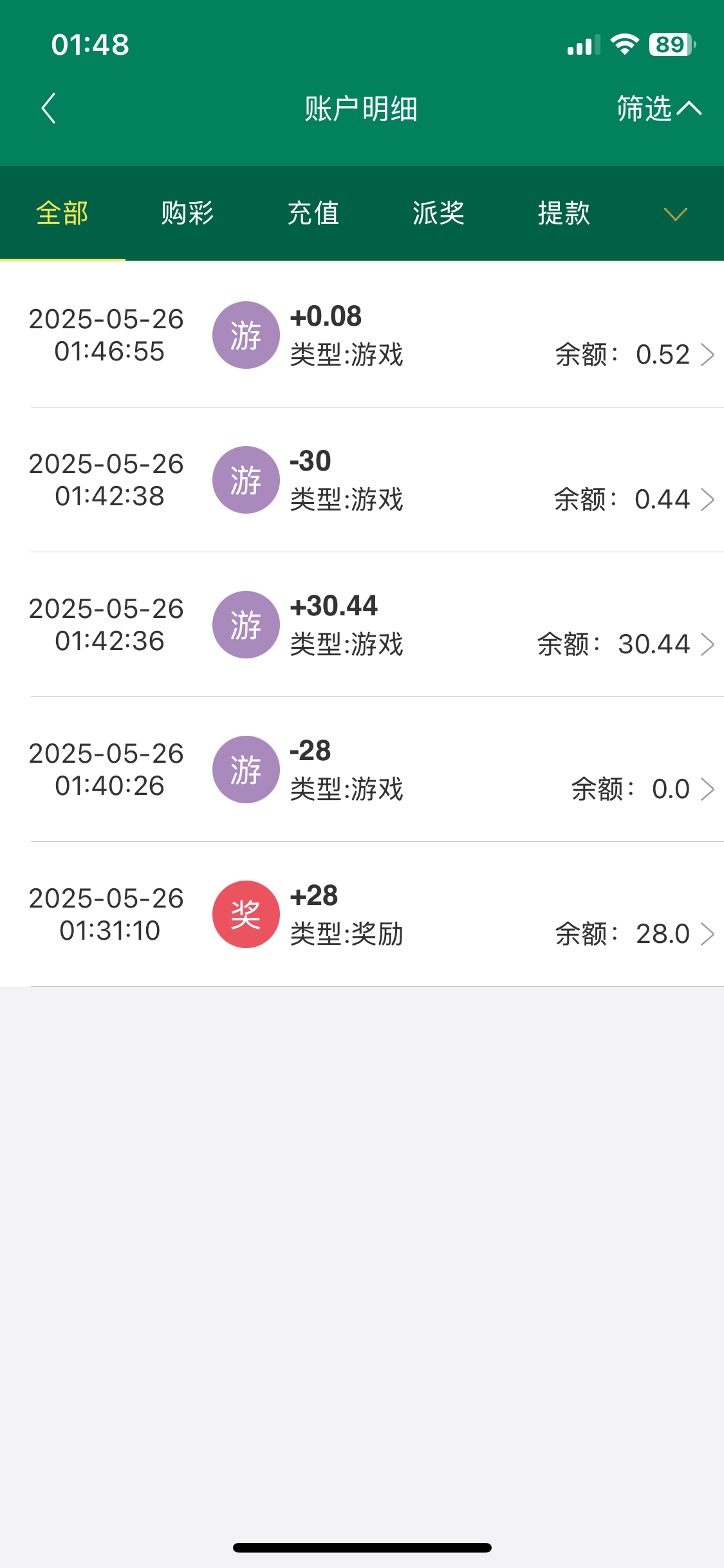Open the 筛选 filter option
The image size is (724, 1568).
(x=658, y=108)
